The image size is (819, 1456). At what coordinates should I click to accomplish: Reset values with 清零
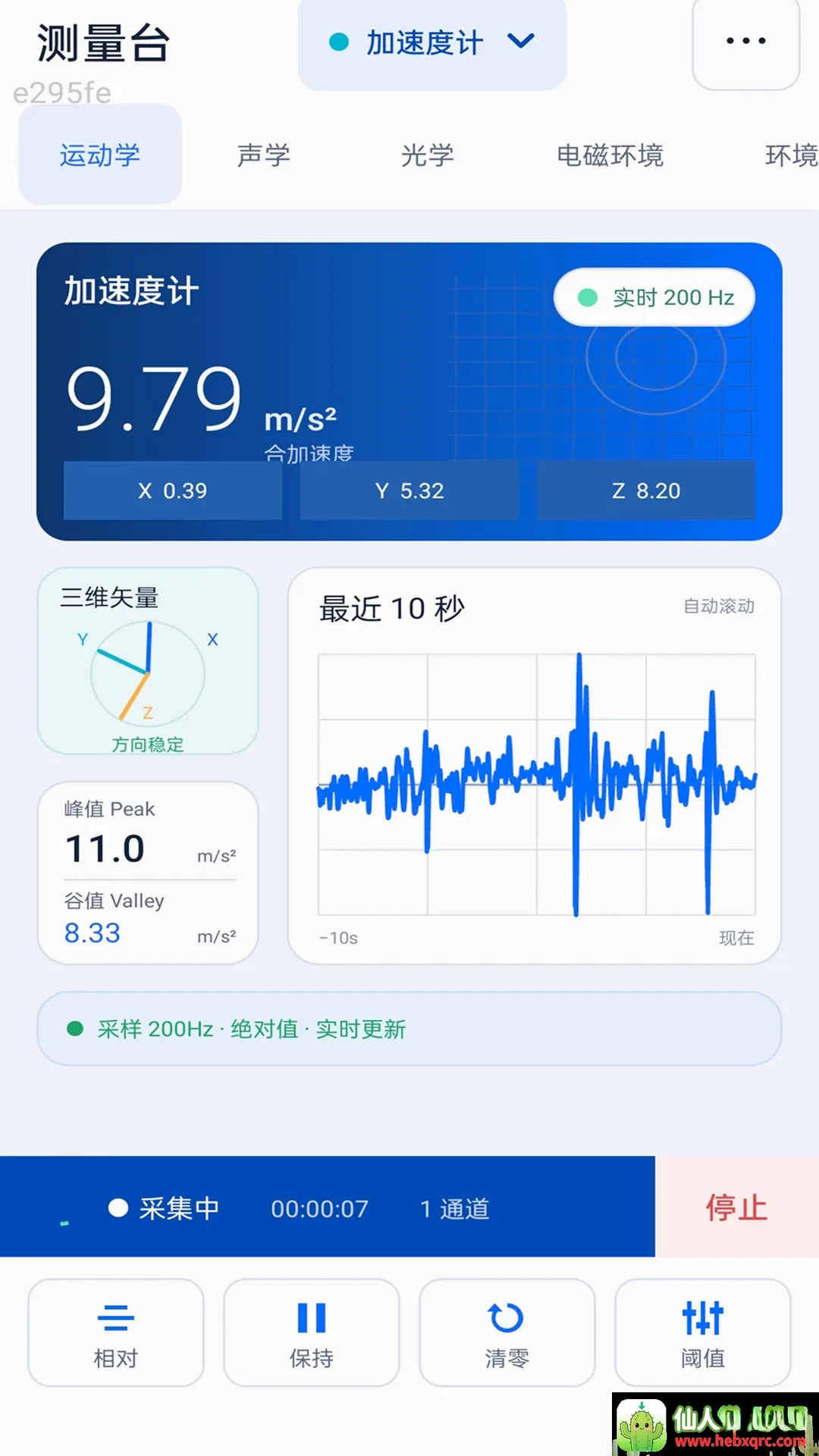(x=507, y=1332)
